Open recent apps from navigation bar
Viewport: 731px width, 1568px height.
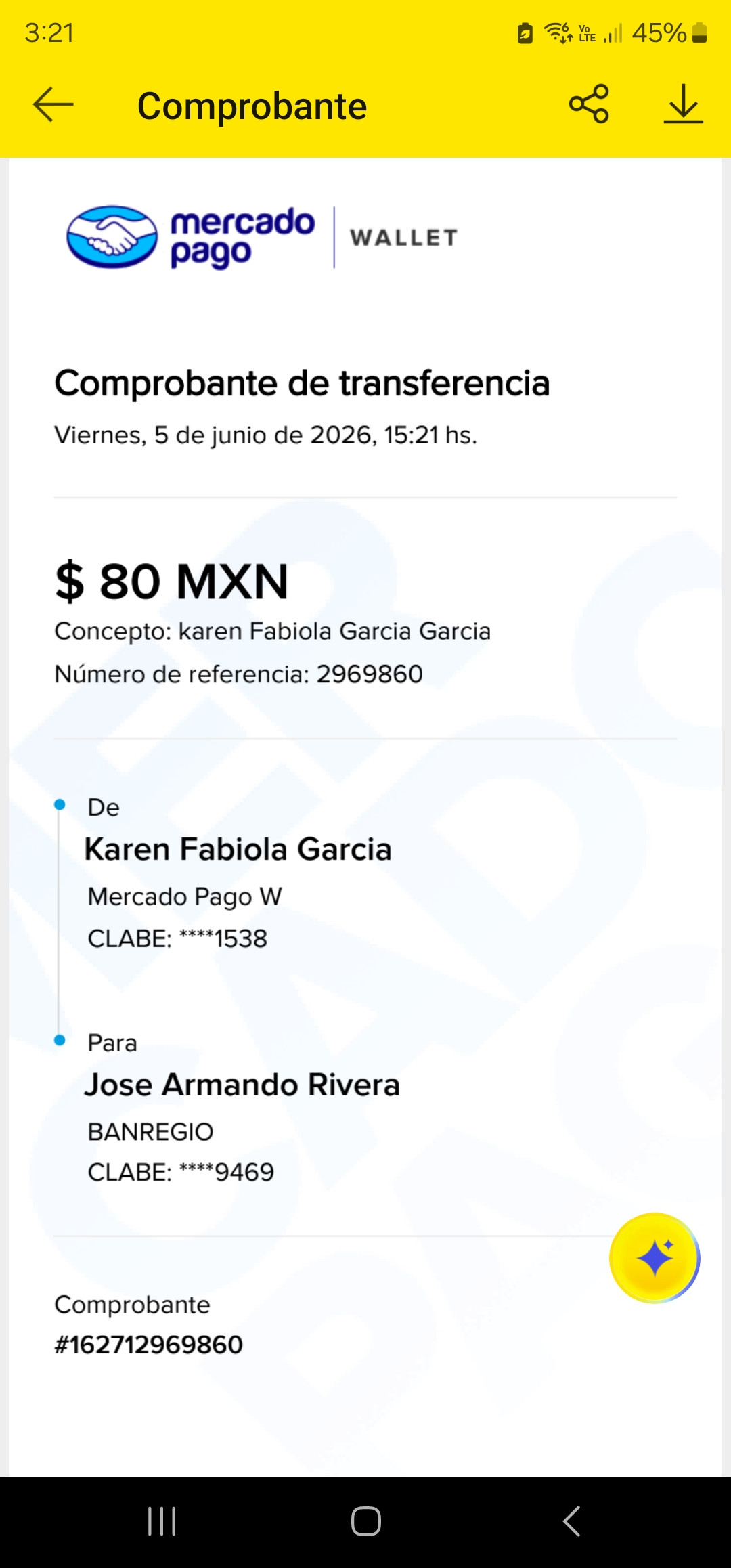[x=162, y=1521]
